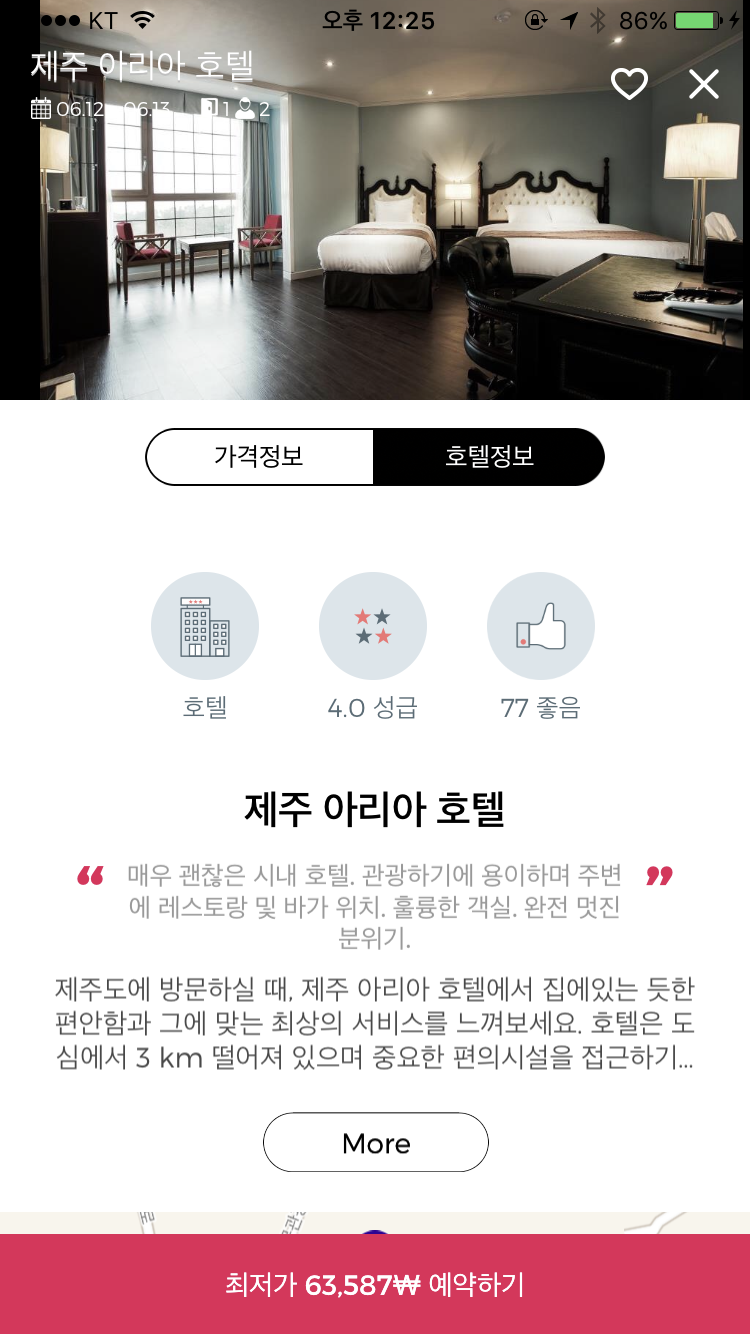Click the thumbs-up 77 좋음 icon
Image resolution: width=750 pixels, height=1334 pixels.
point(541,625)
